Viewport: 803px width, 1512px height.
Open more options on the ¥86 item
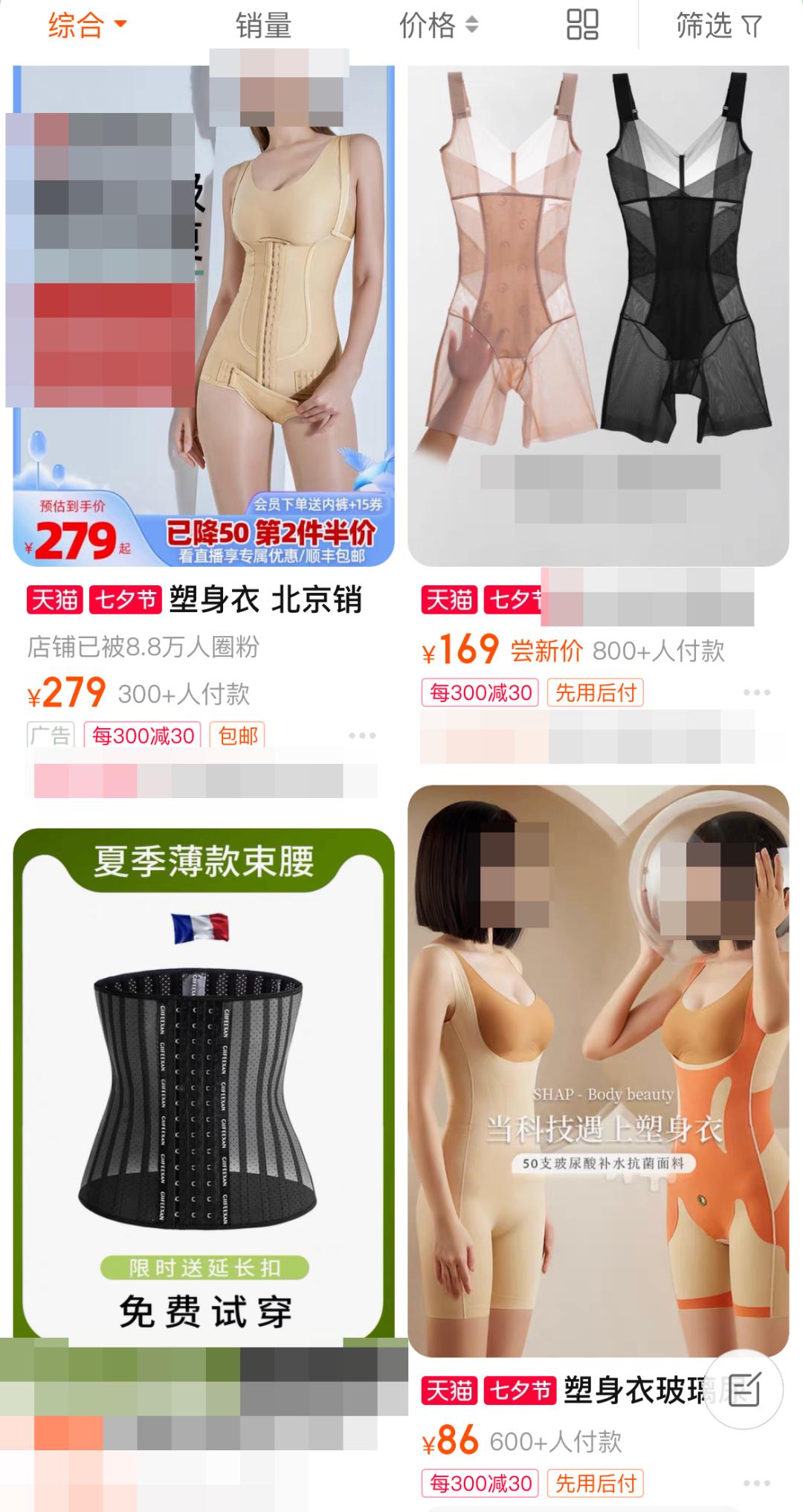click(756, 1482)
